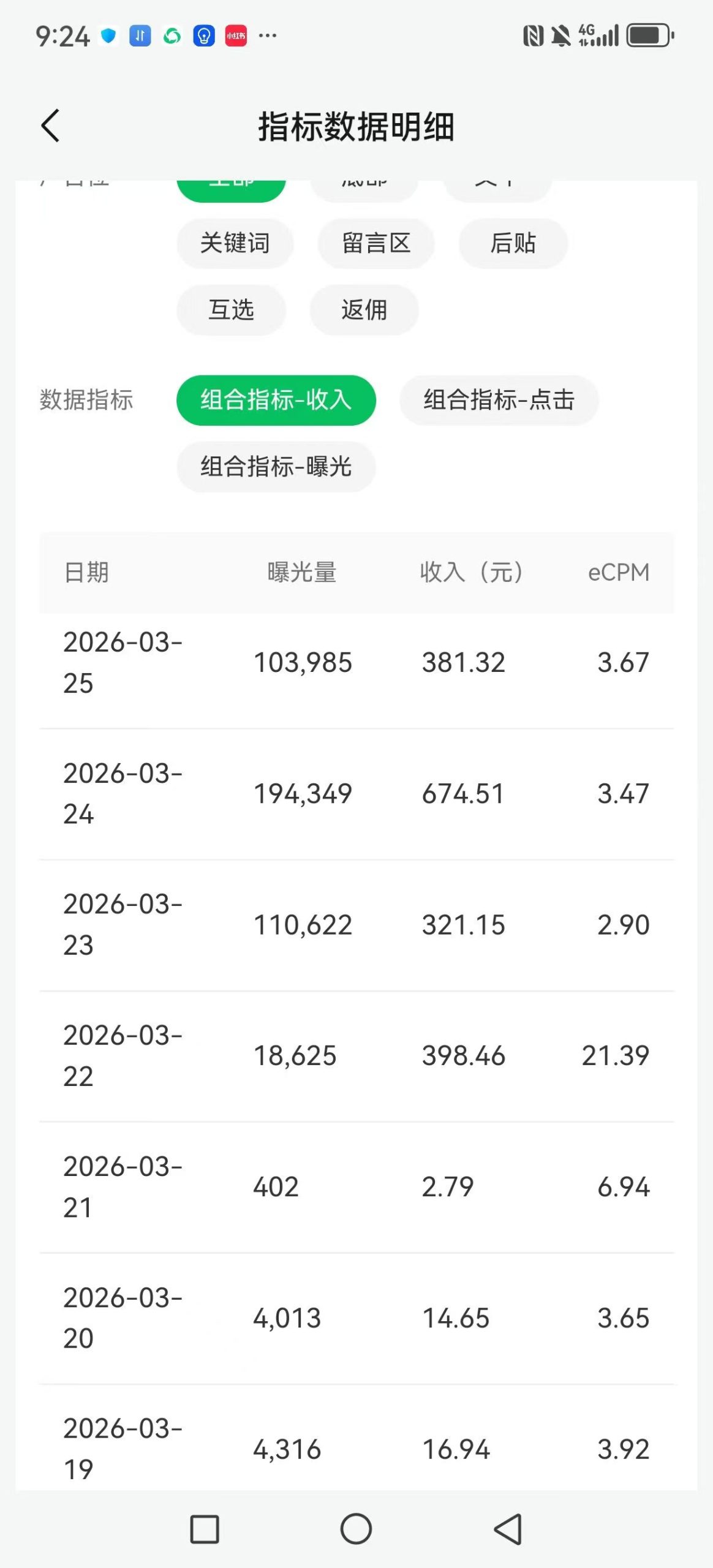Choose the 后贴 ad position chip

[x=513, y=243]
